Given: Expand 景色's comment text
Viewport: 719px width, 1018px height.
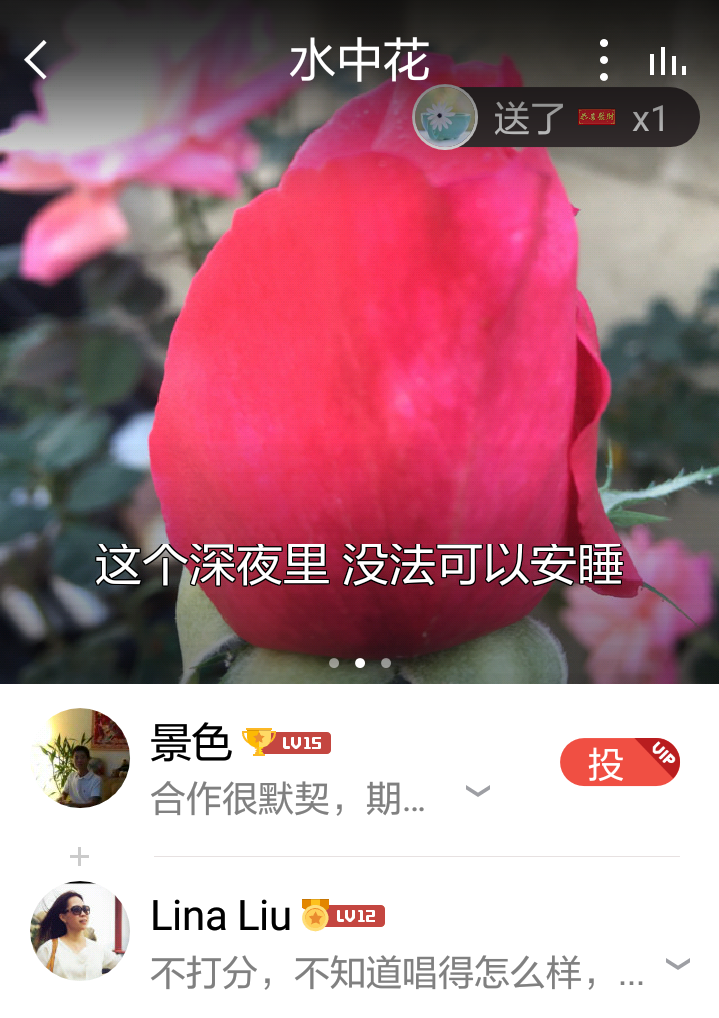Looking at the screenshot, I should pyautogui.click(x=478, y=793).
